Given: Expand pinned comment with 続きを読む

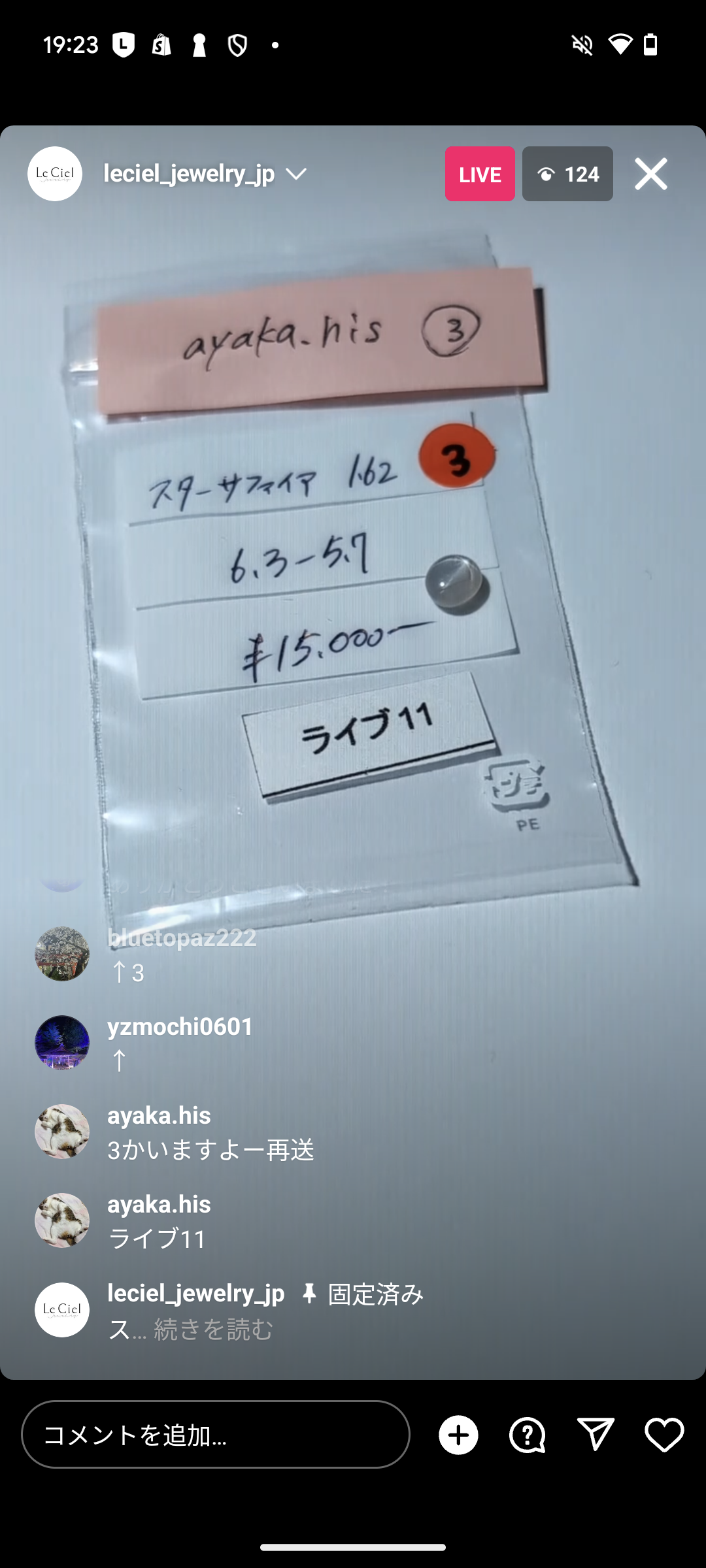Looking at the screenshot, I should coord(213,1330).
